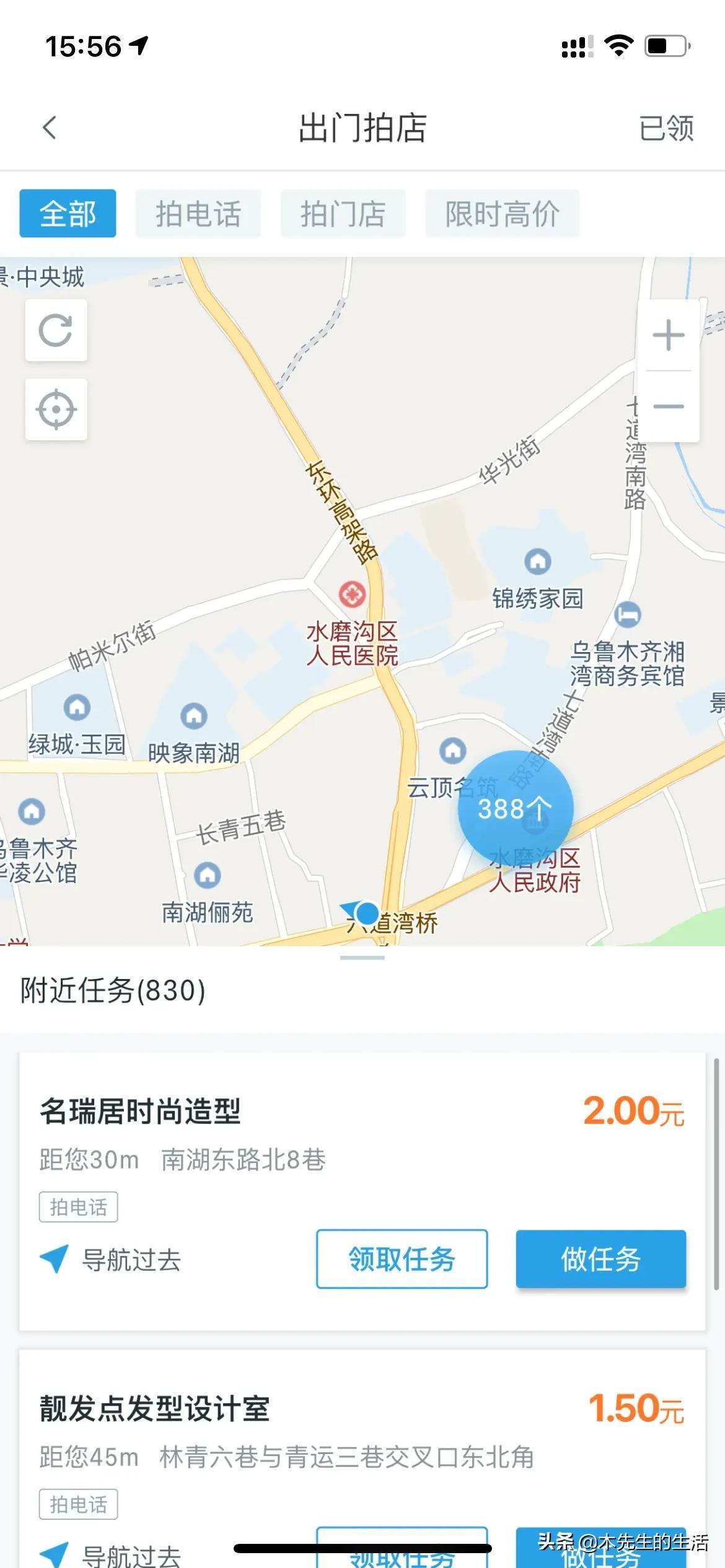Zoom in on the map
This screenshot has height=1568, width=725.
pos(669,335)
